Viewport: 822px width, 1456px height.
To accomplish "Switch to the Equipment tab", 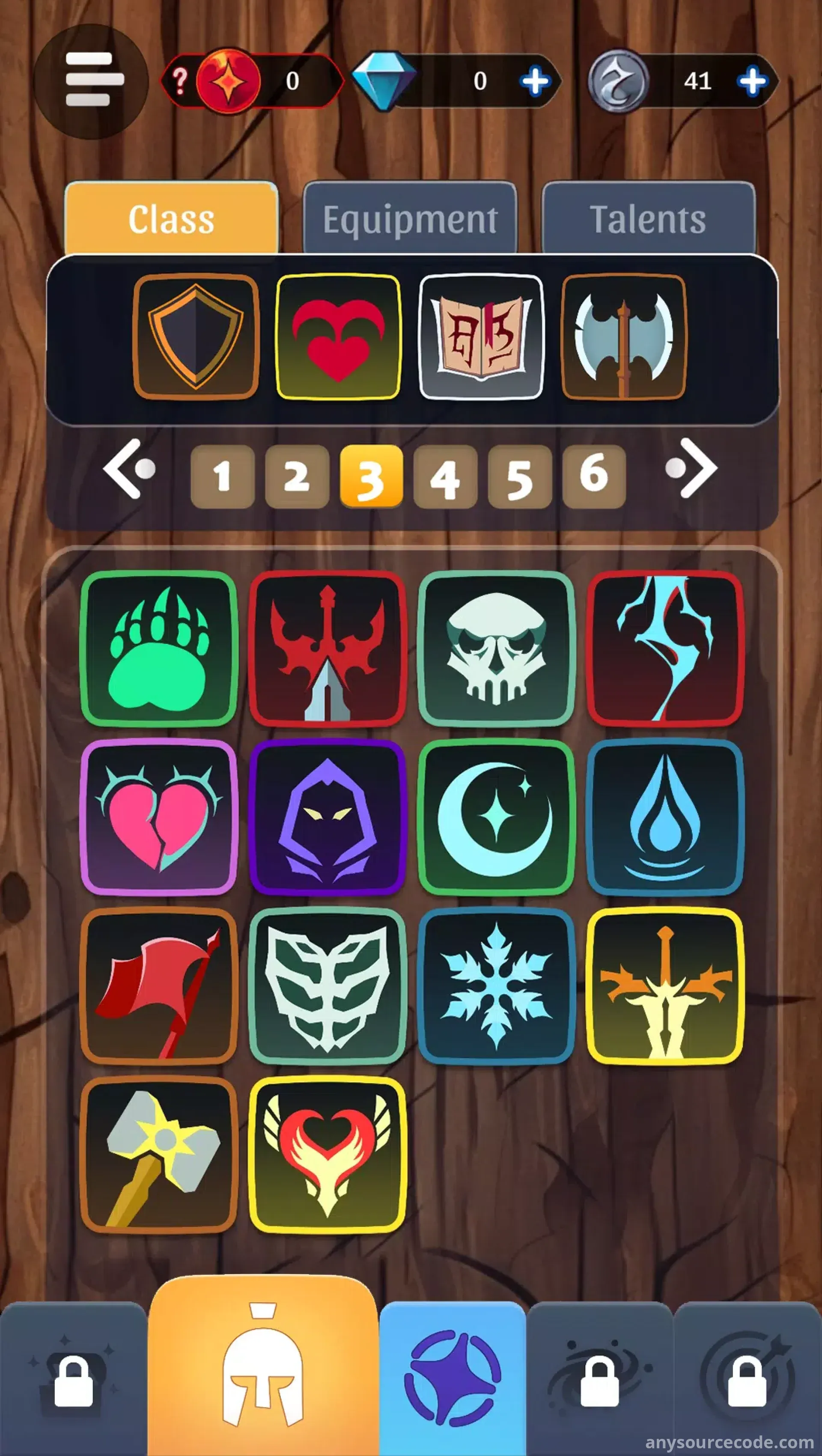I will (x=410, y=219).
